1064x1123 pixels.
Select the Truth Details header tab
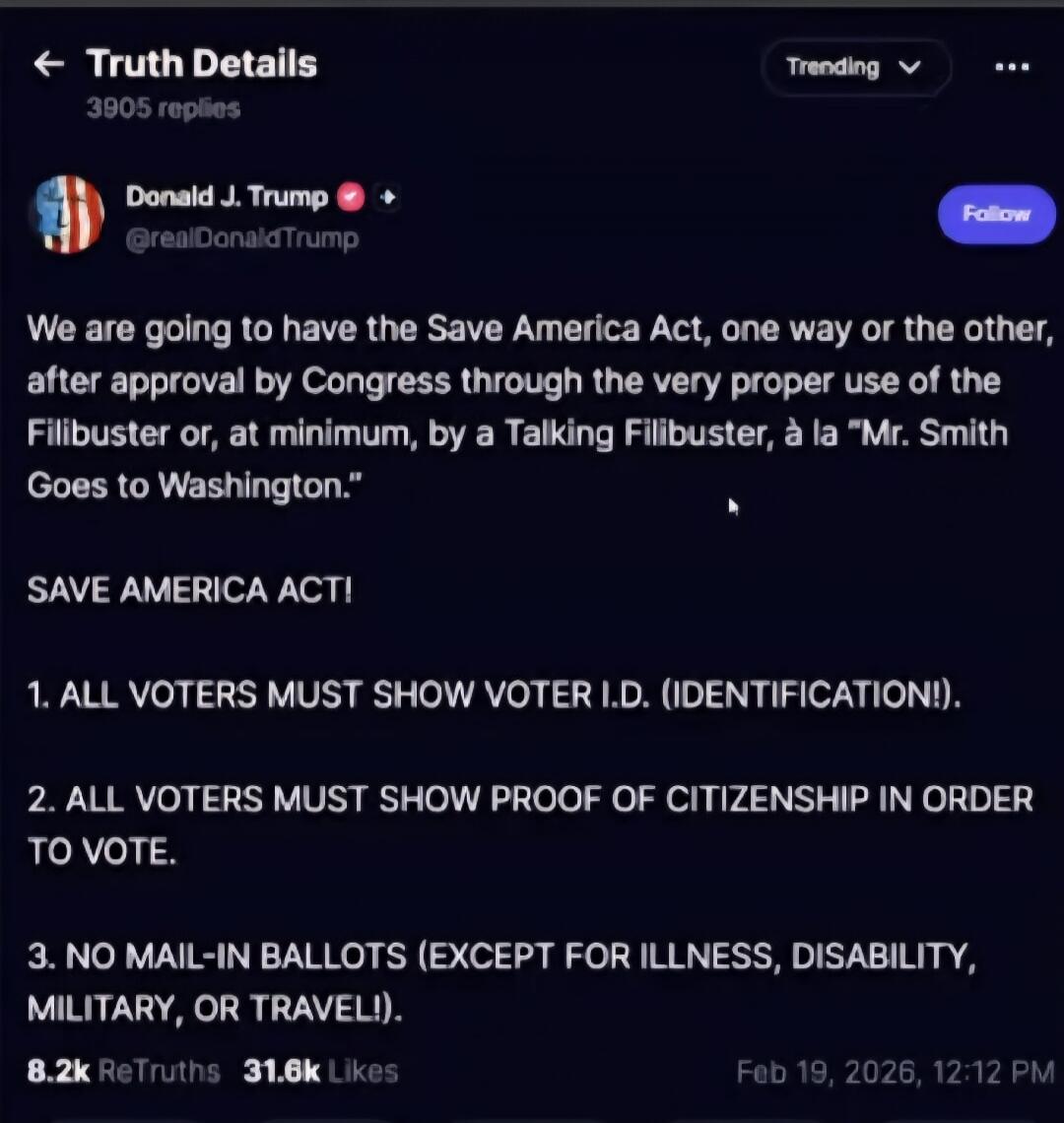(x=202, y=63)
